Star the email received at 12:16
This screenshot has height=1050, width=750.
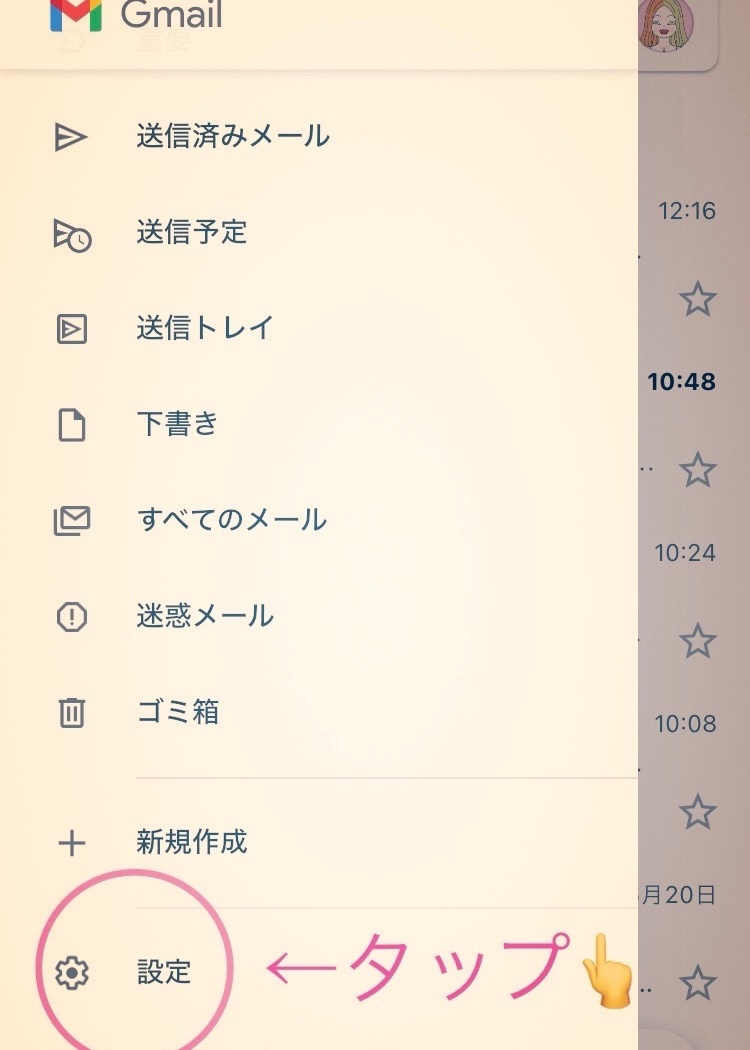pyautogui.click(x=698, y=298)
